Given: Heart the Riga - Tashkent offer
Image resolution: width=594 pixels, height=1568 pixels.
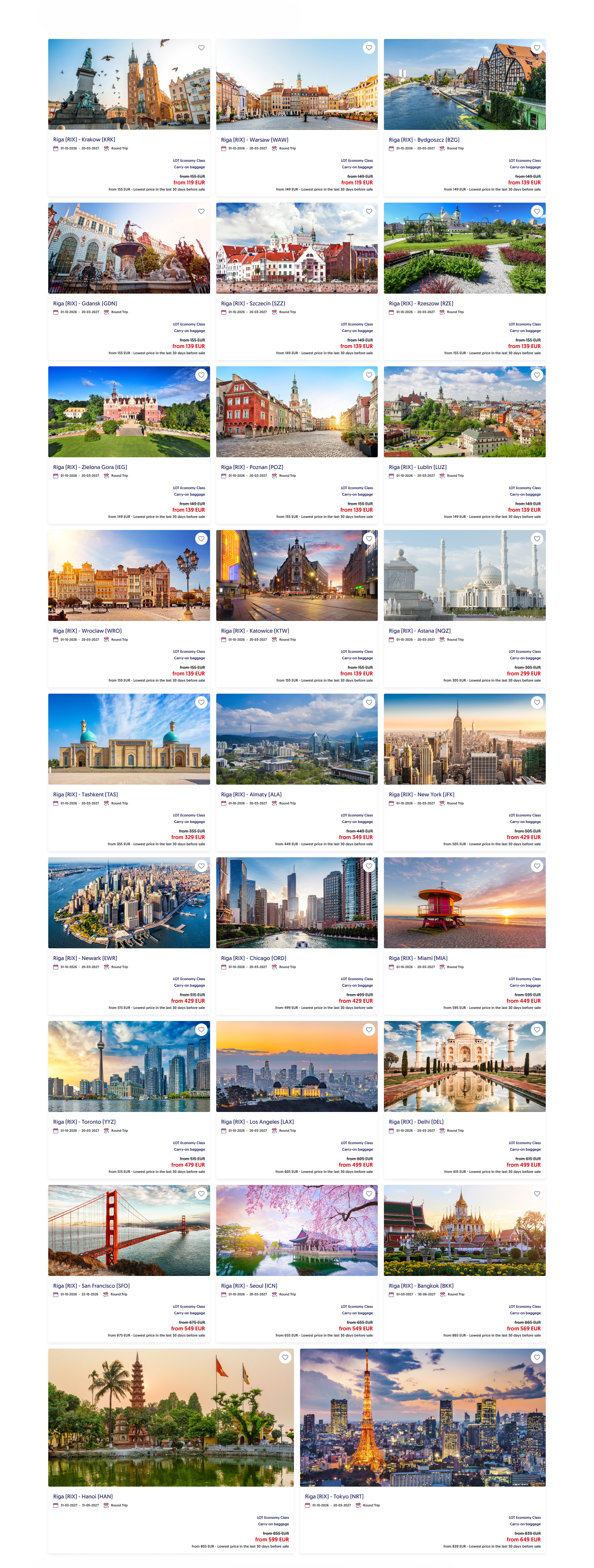Looking at the screenshot, I should click(x=201, y=702).
